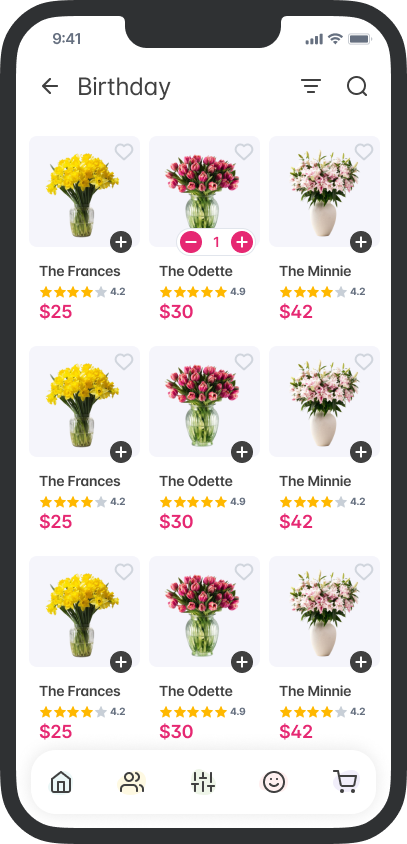Open the sort and filter options

311,86
